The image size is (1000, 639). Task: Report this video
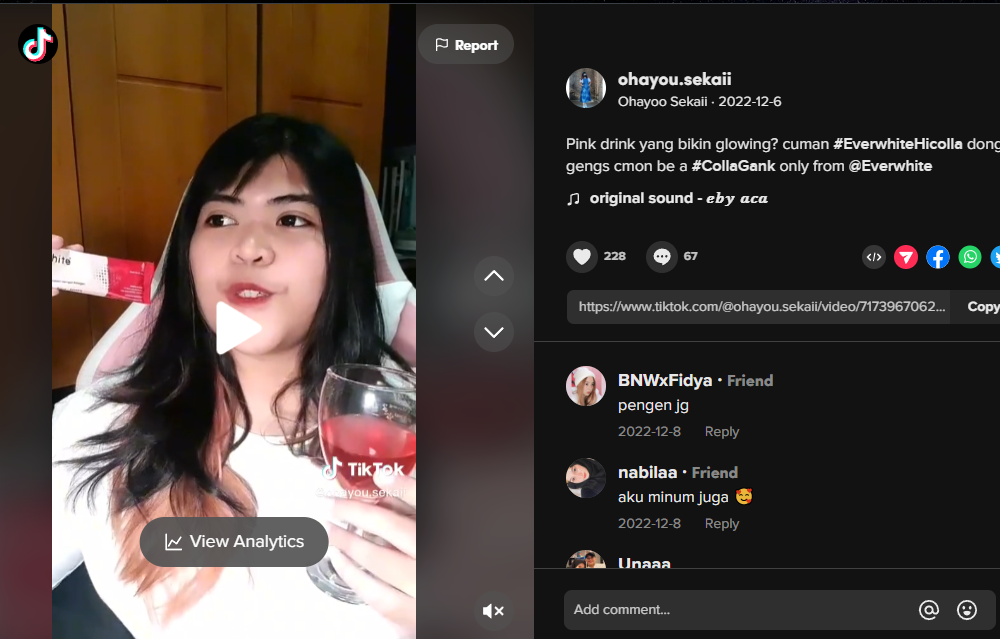(465, 45)
